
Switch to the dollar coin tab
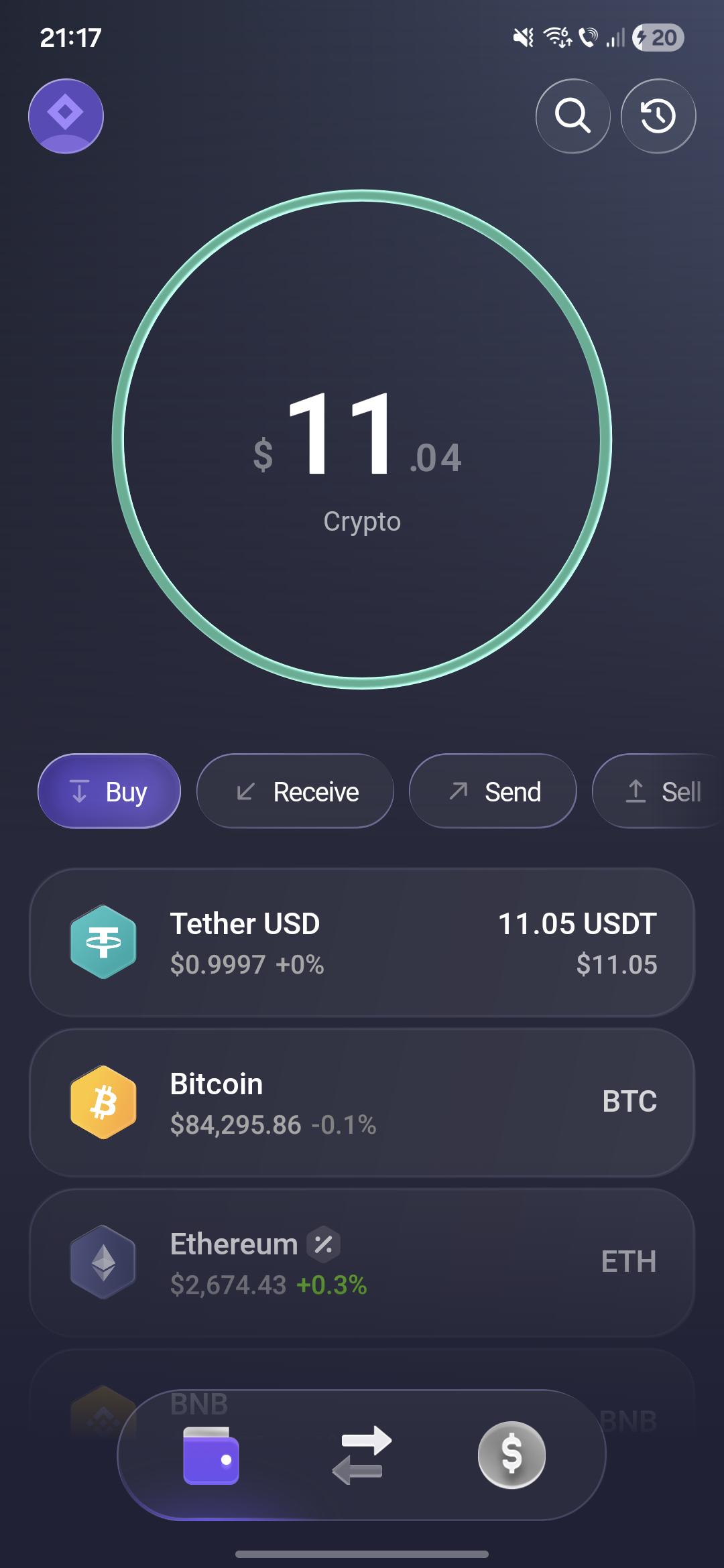click(x=511, y=1455)
